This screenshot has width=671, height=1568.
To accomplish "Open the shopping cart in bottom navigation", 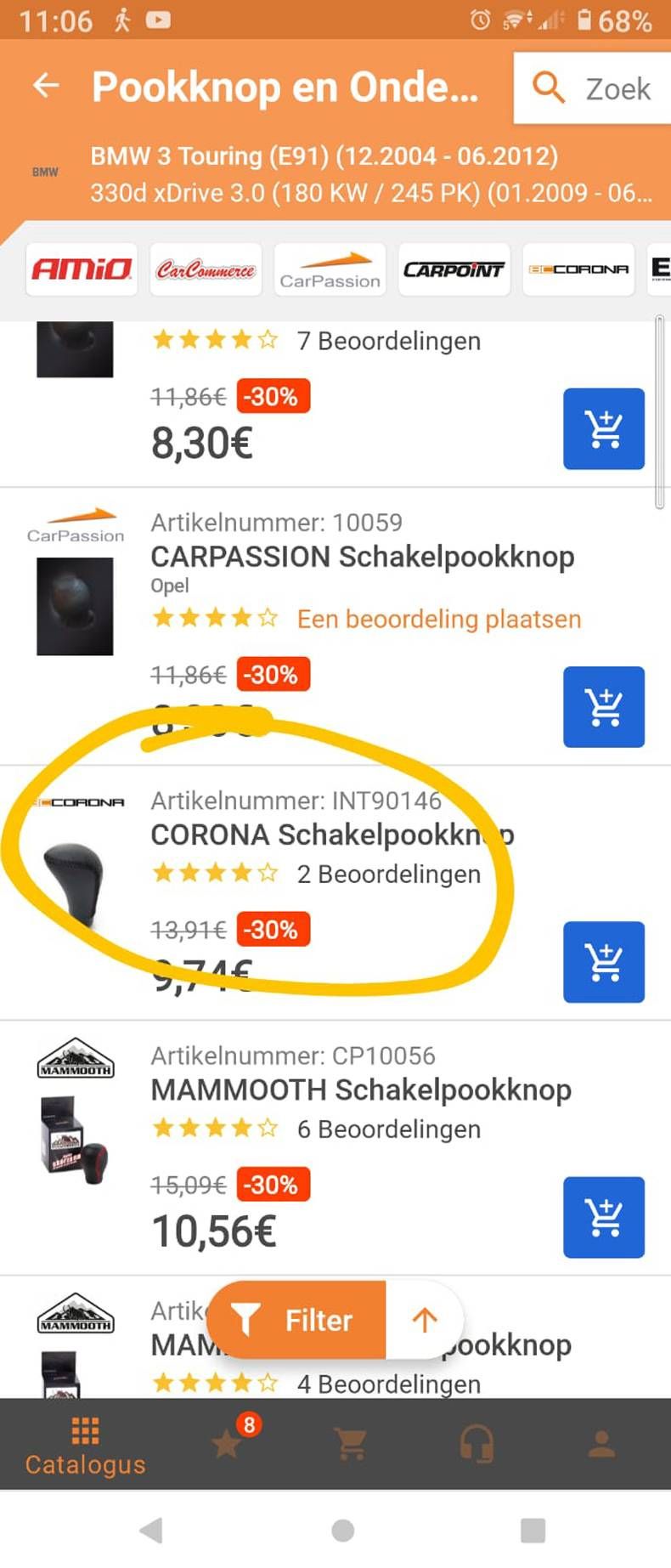I will tap(351, 1441).
